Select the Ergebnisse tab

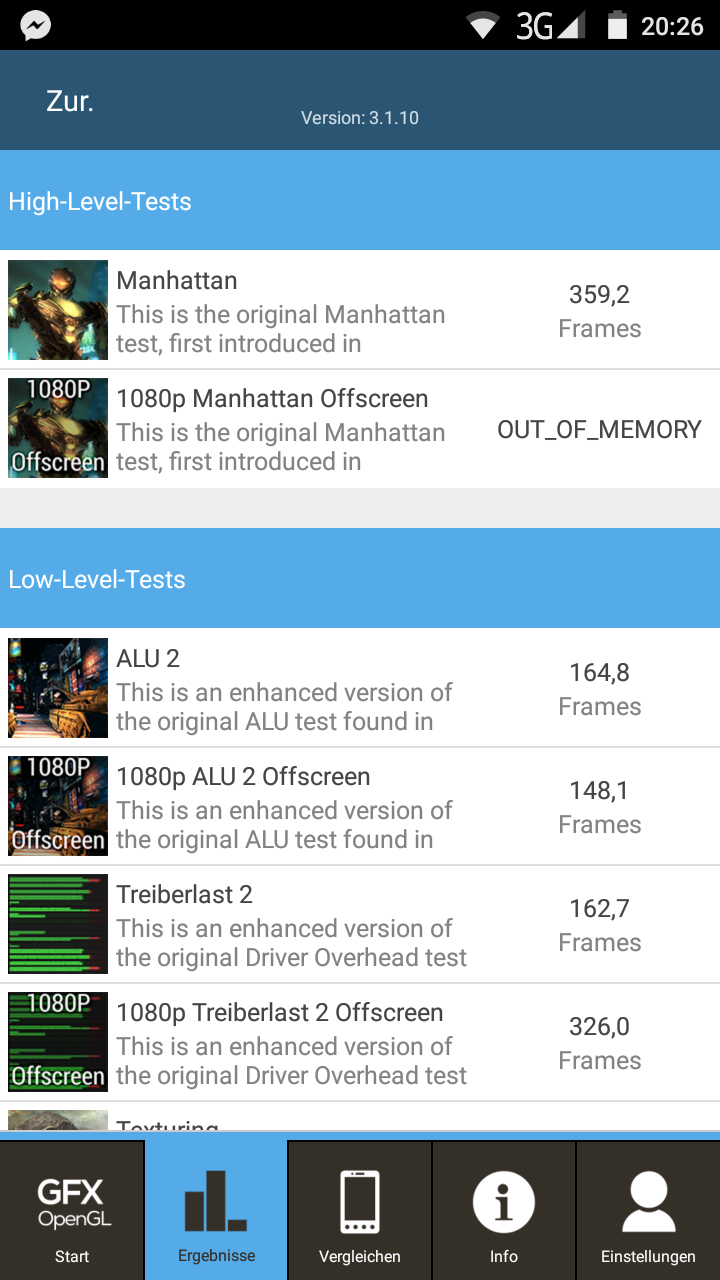[x=216, y=1210]
